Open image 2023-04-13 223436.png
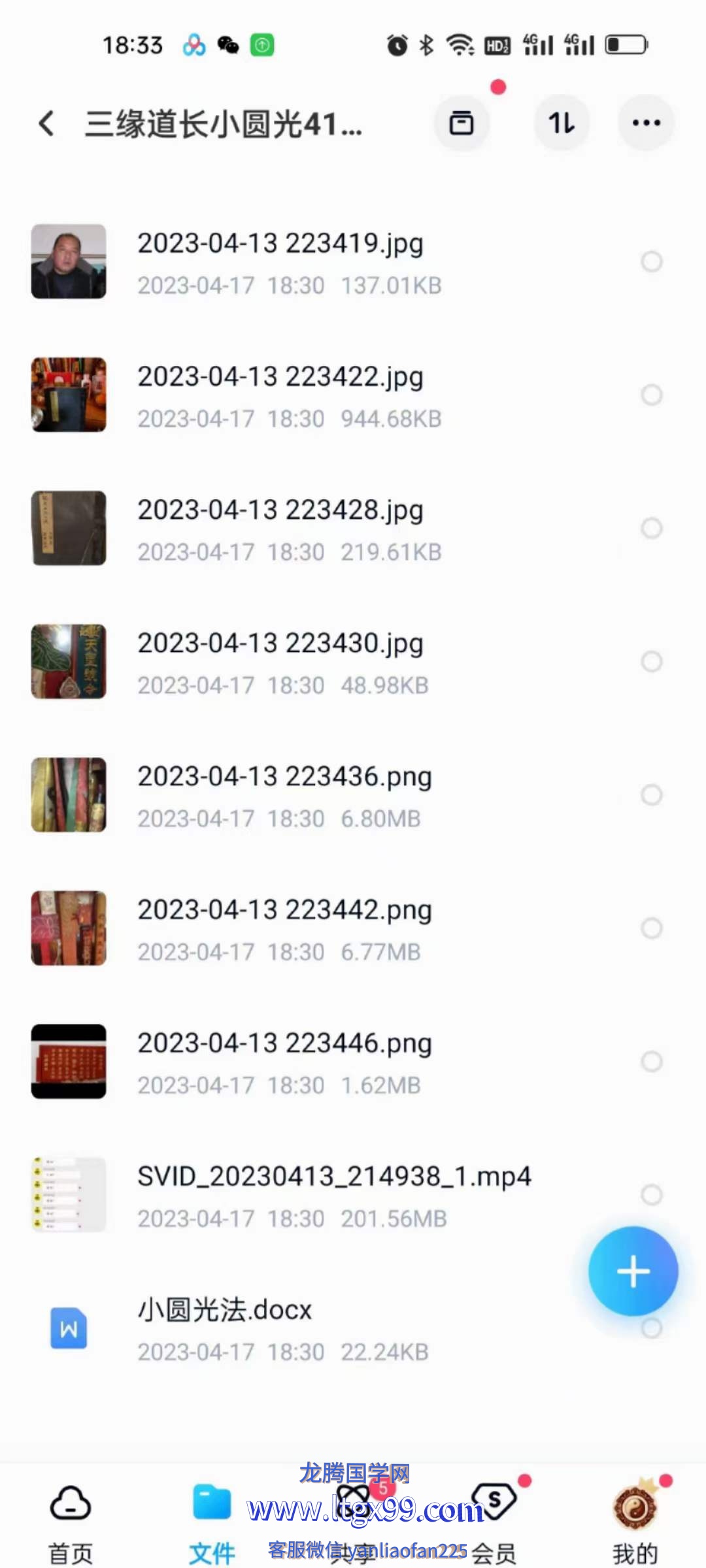The height and width of the screenshot is (1568, 706). [x=284, y=796]
